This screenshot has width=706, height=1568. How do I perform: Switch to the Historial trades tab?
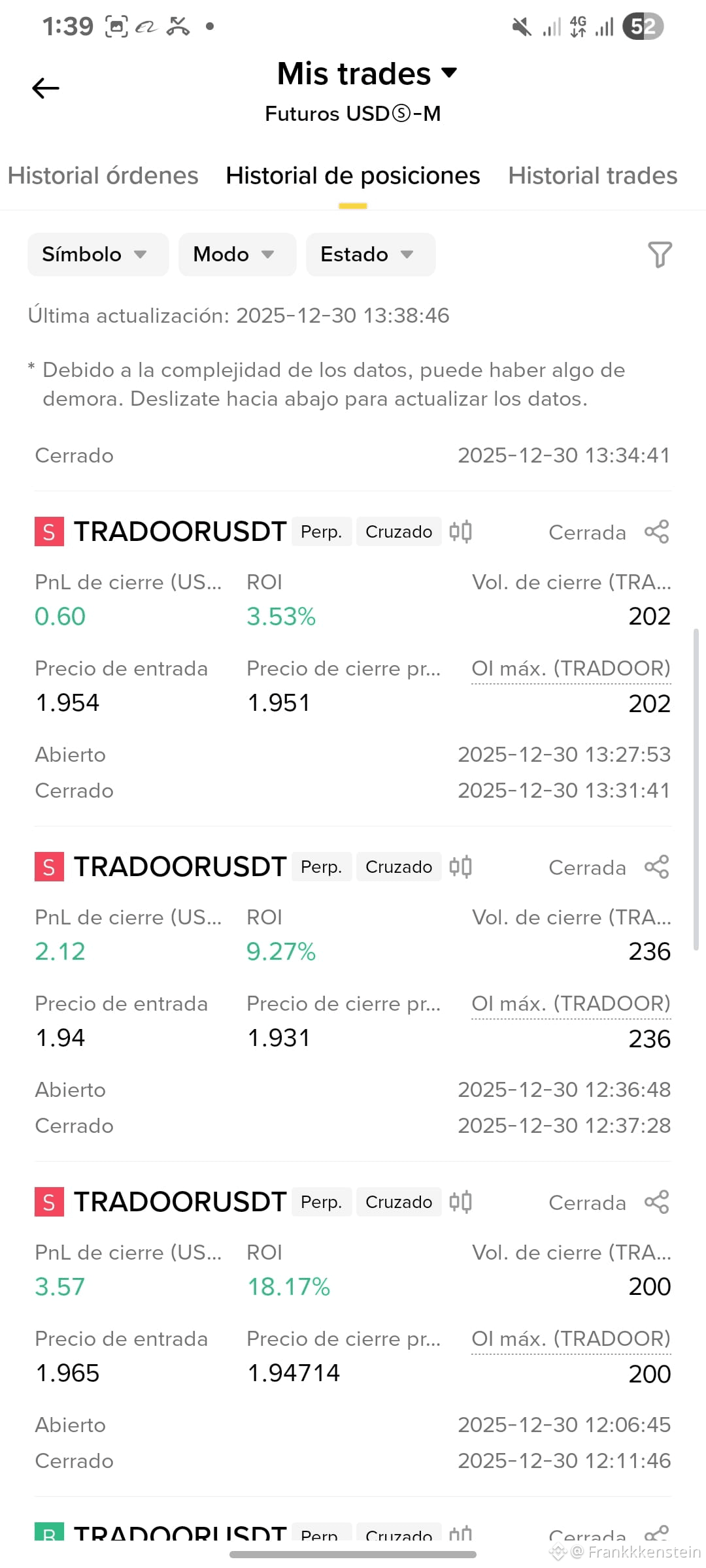pos(593,176)
